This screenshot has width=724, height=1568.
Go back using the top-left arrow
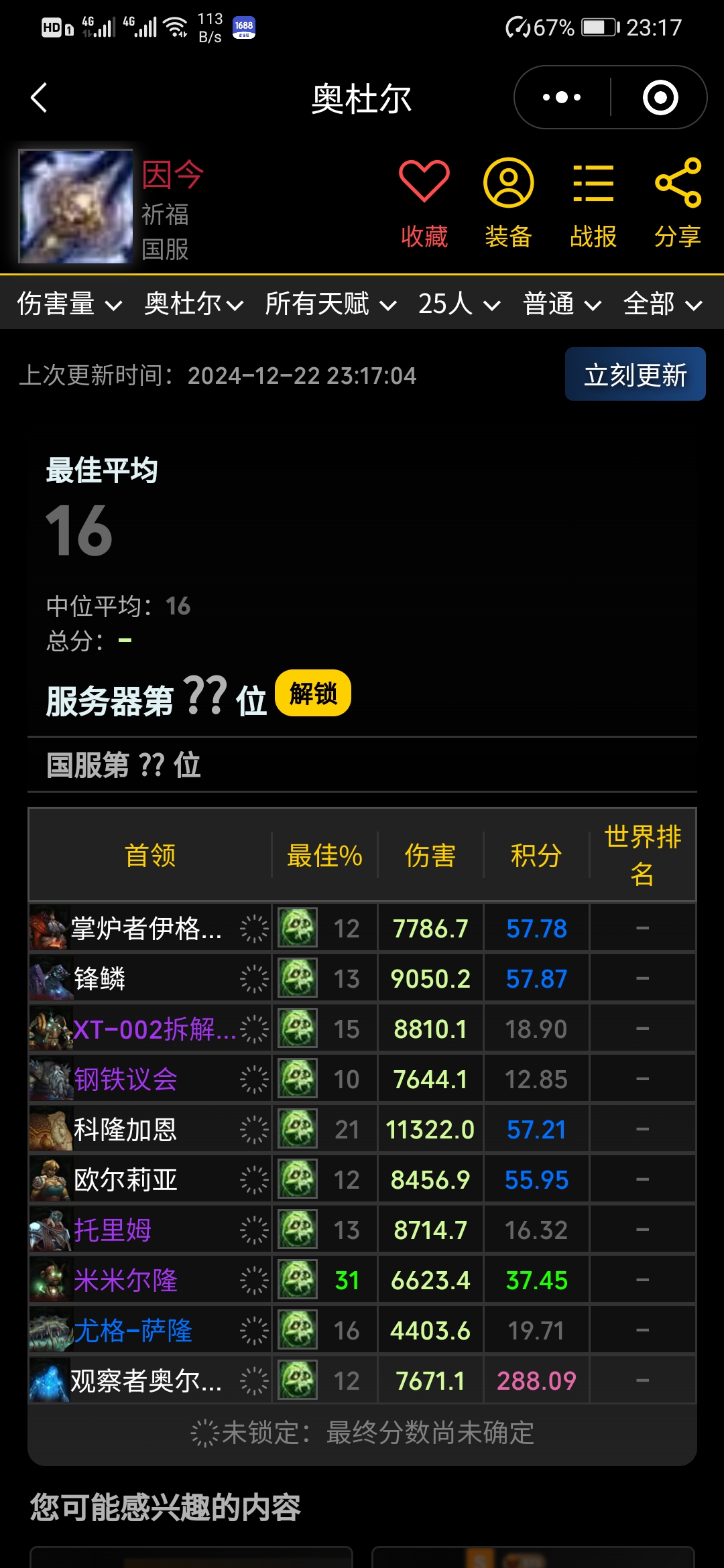(40, 98)
